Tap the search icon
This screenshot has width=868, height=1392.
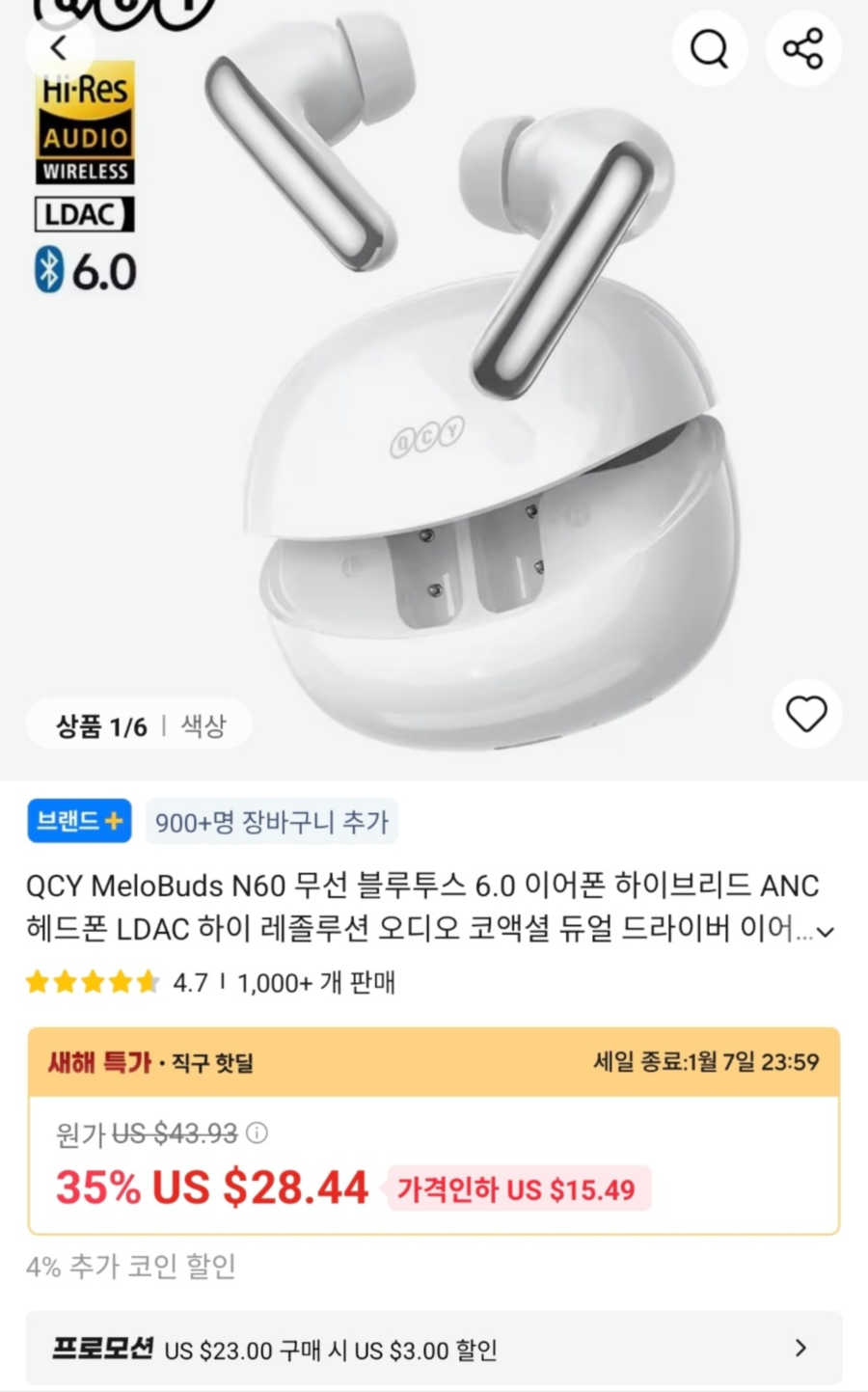click(710, 48)
